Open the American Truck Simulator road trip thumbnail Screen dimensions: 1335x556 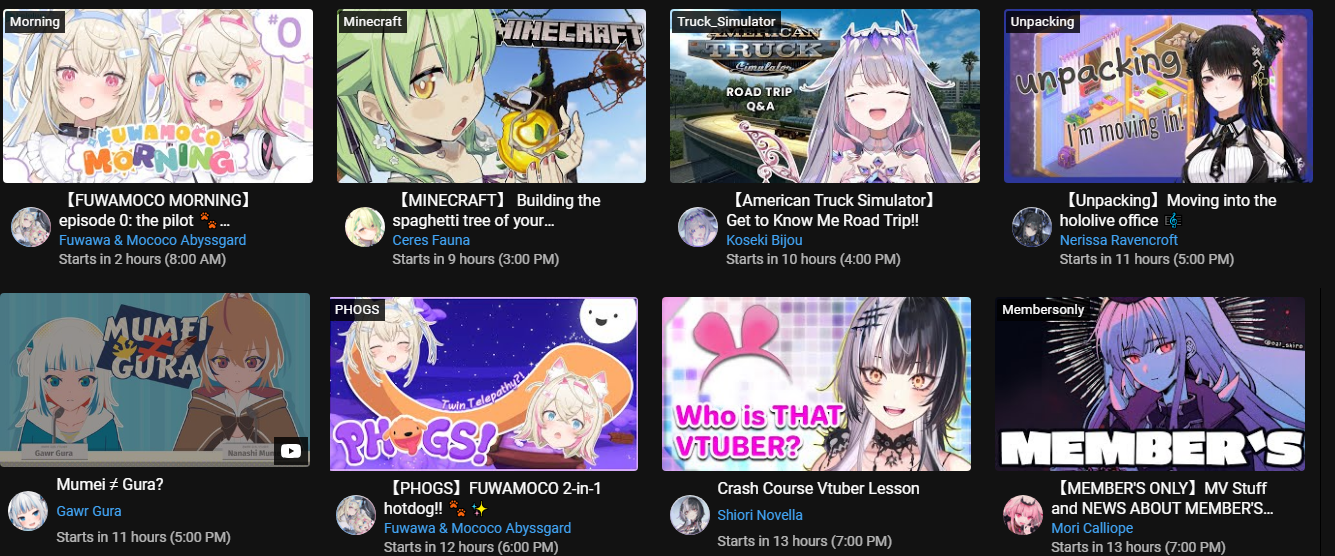(x=824, y=96)
